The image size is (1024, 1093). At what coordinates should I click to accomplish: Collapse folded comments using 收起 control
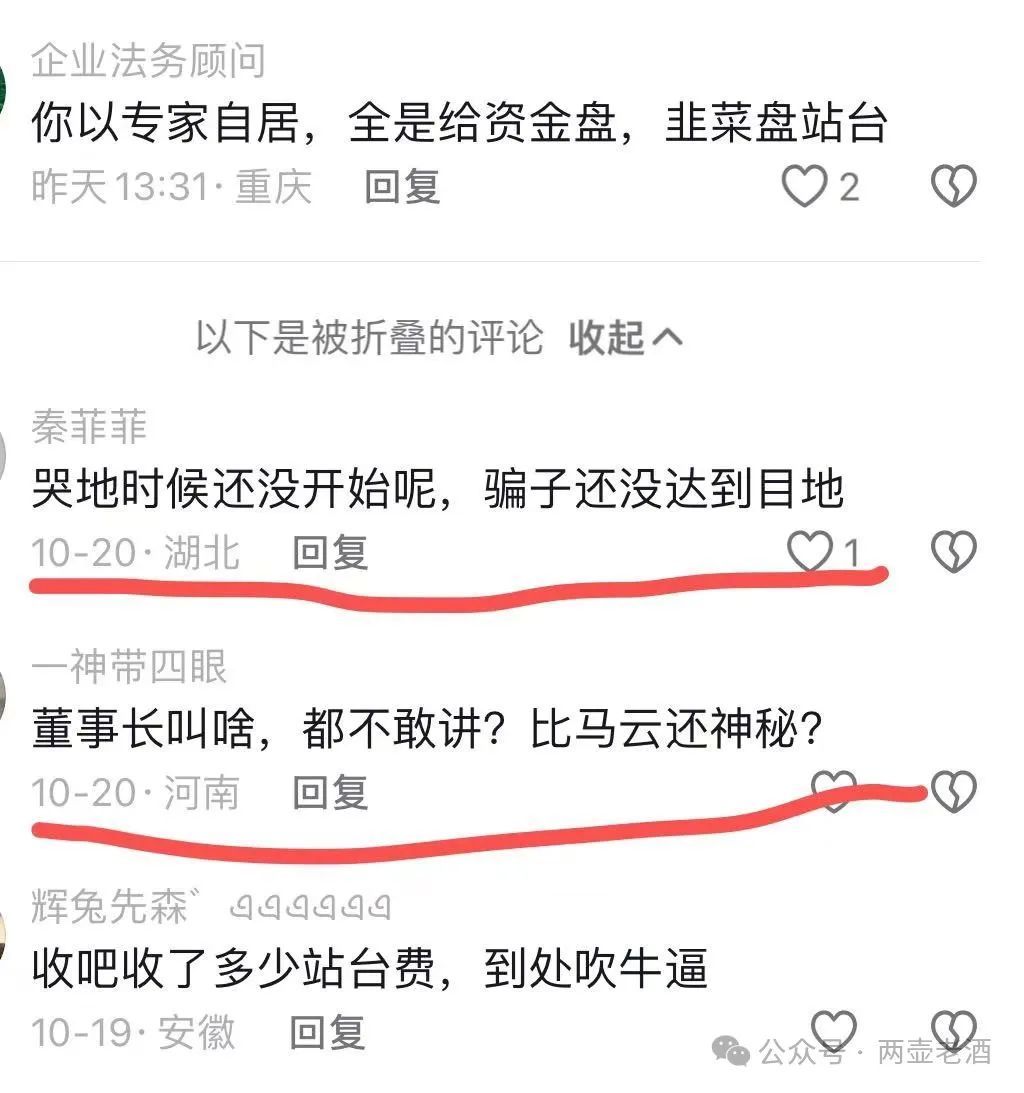click(621, 339)
